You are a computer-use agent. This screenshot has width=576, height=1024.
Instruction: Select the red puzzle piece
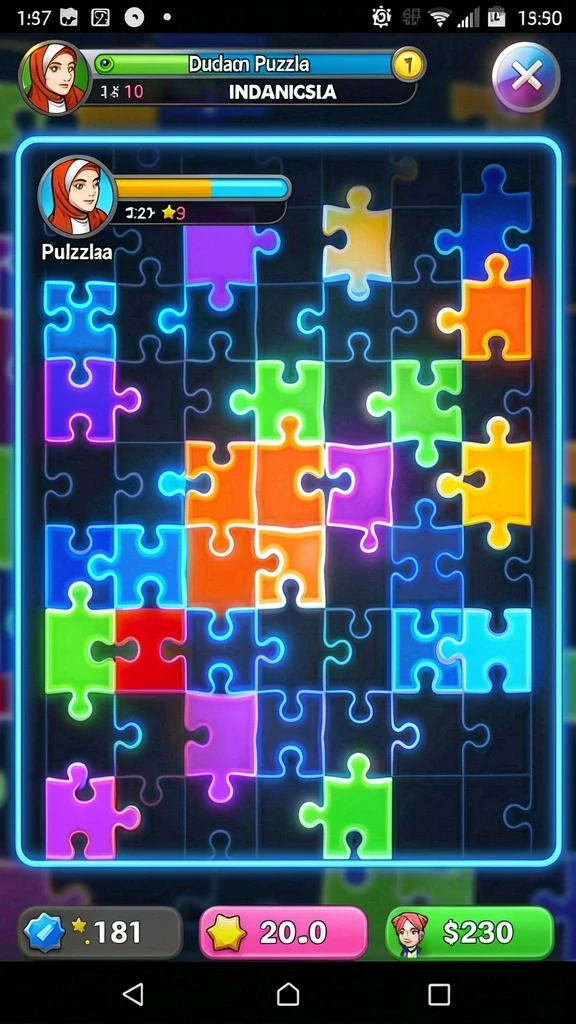click(x=149, y=650)
